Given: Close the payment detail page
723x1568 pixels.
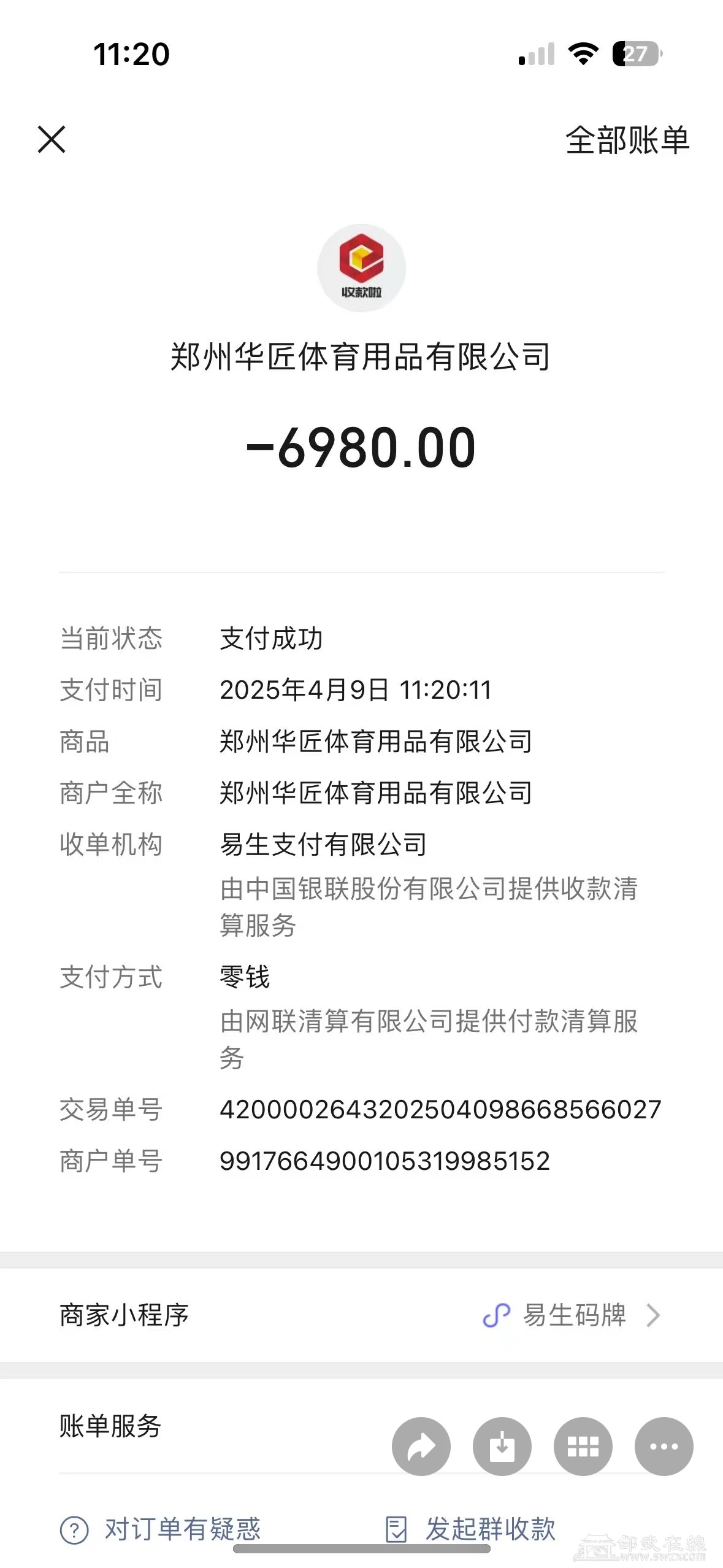Looking at the screenshot, I should pos(52,139).
